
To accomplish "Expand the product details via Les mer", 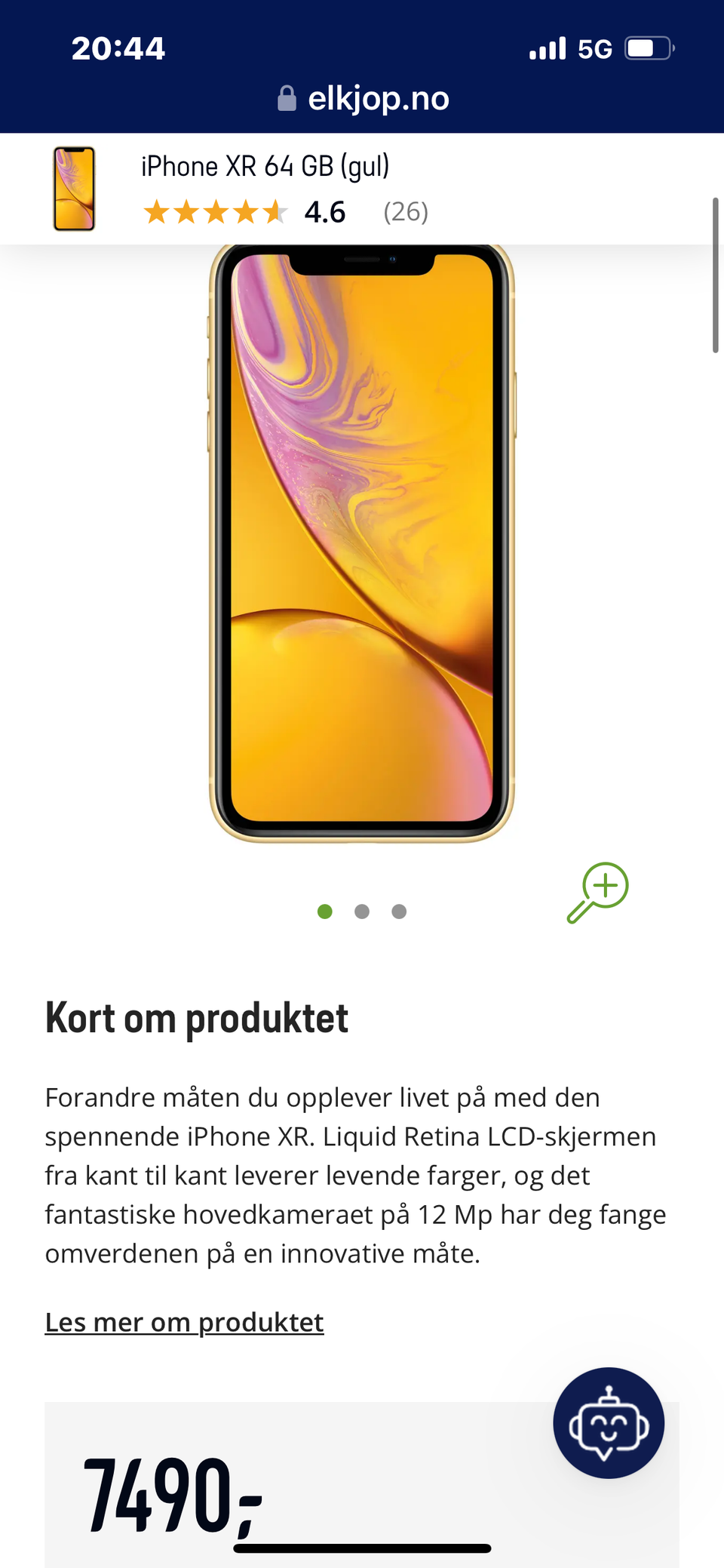I will [x=184, y=1322].
